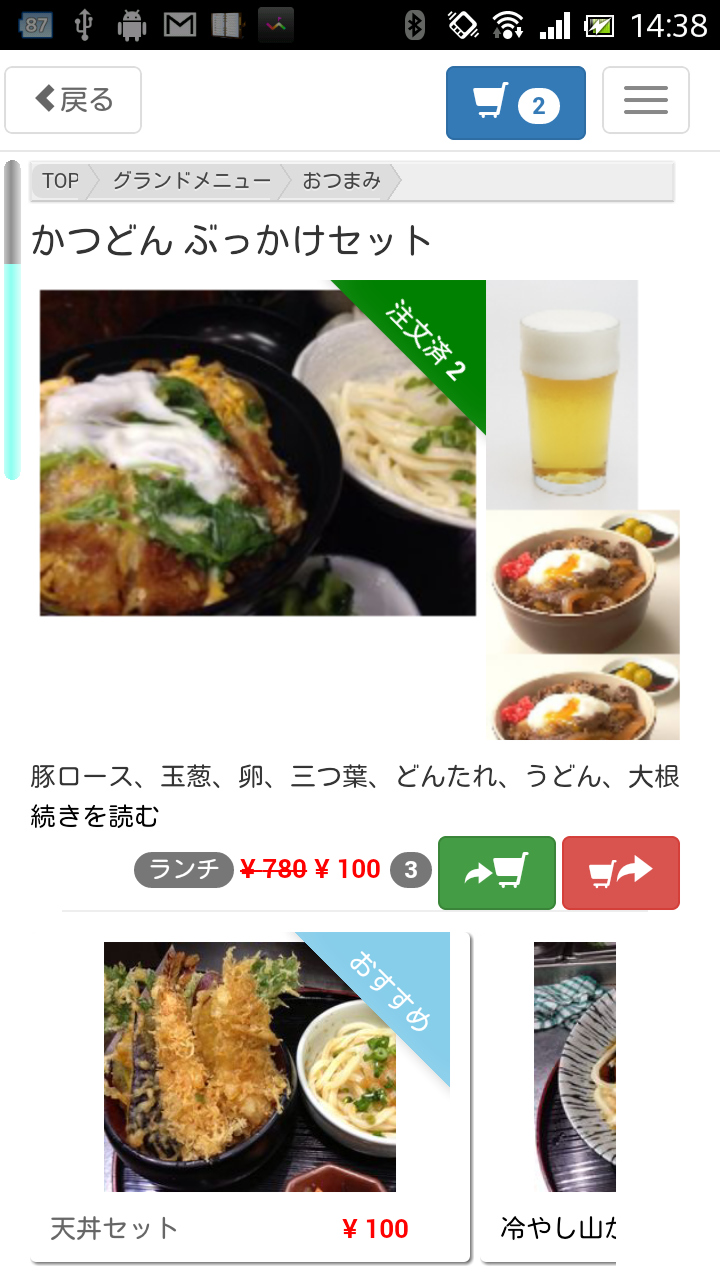
Task: Expand description with 続きを読む
Action: [95, 817]
